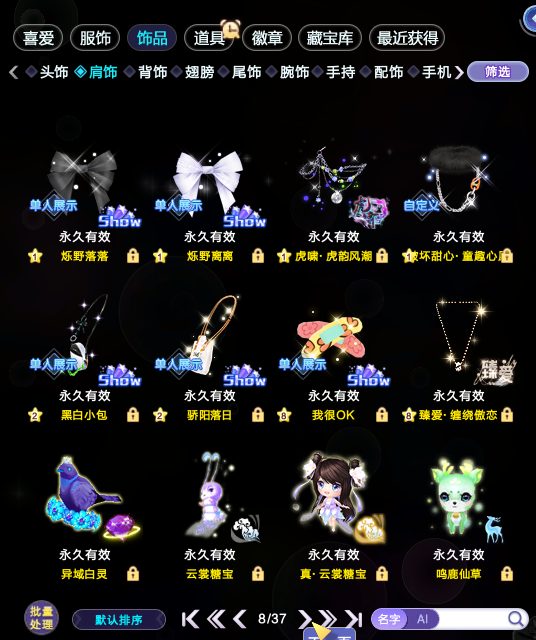The image size is (536, 640).
Task: Switch to the 服饰 tab
Action: click(95, 38)
